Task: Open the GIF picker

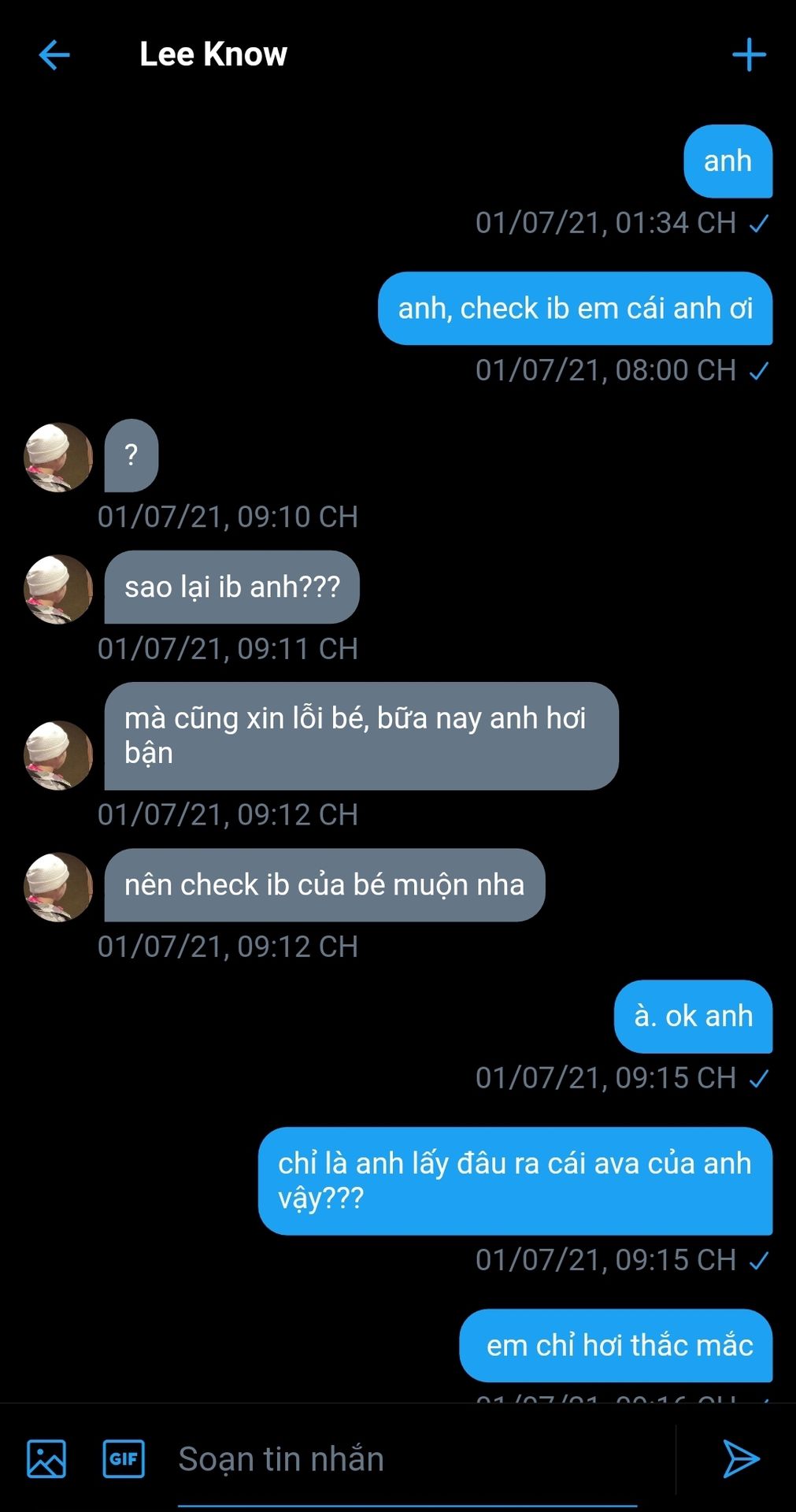Action: [x=124, y=1458]
